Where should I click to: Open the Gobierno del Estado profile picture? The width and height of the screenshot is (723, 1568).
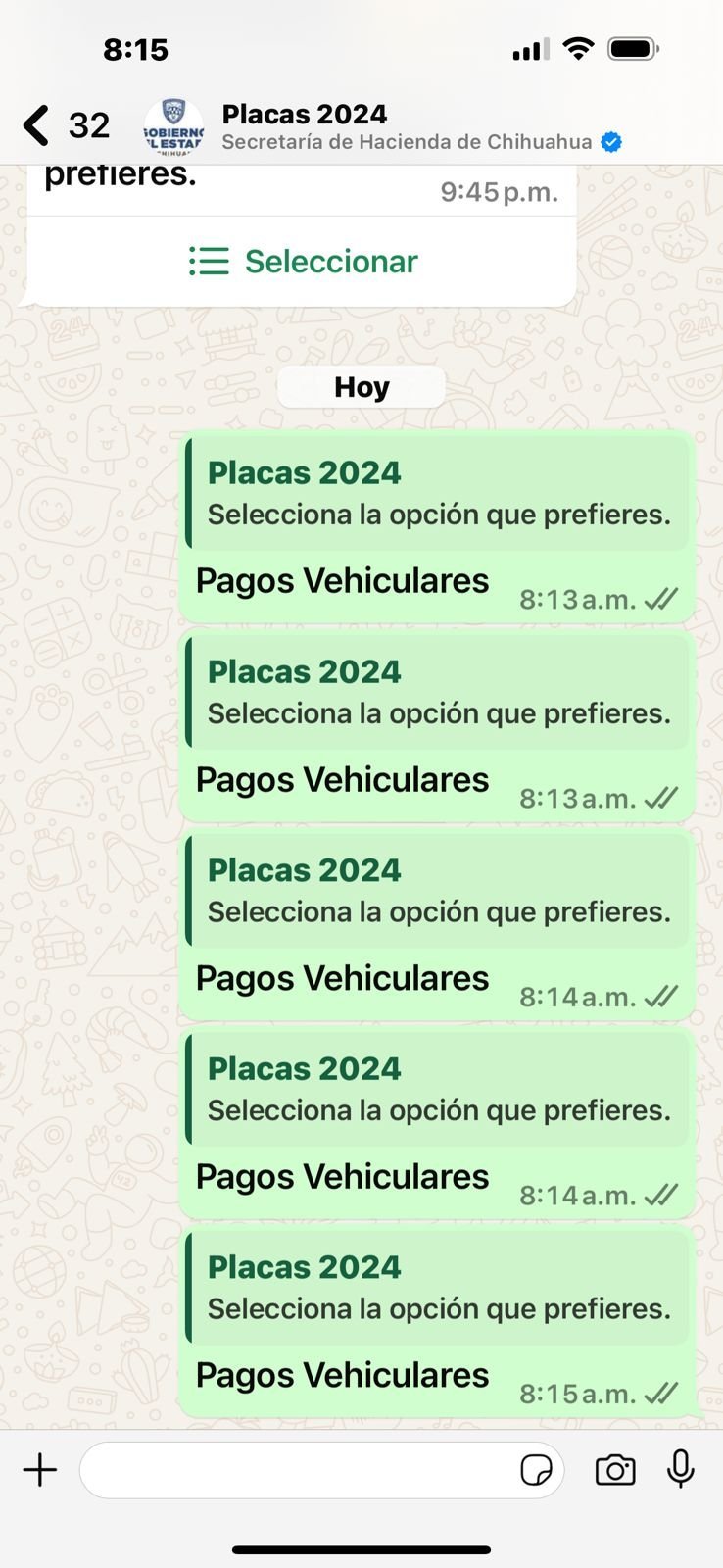click(173, 127)
